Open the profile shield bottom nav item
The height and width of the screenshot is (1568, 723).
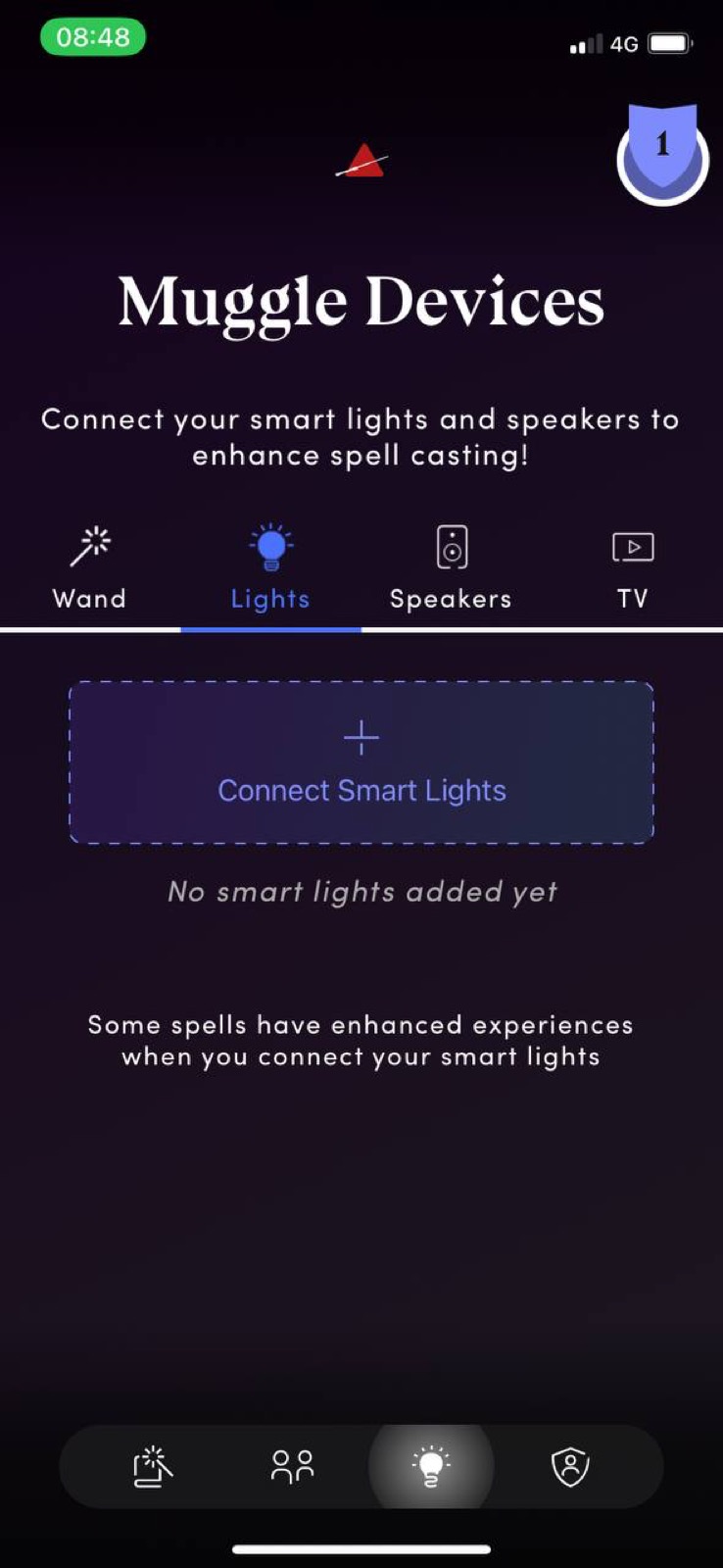pyautogui.click(x=570, y=1466)
